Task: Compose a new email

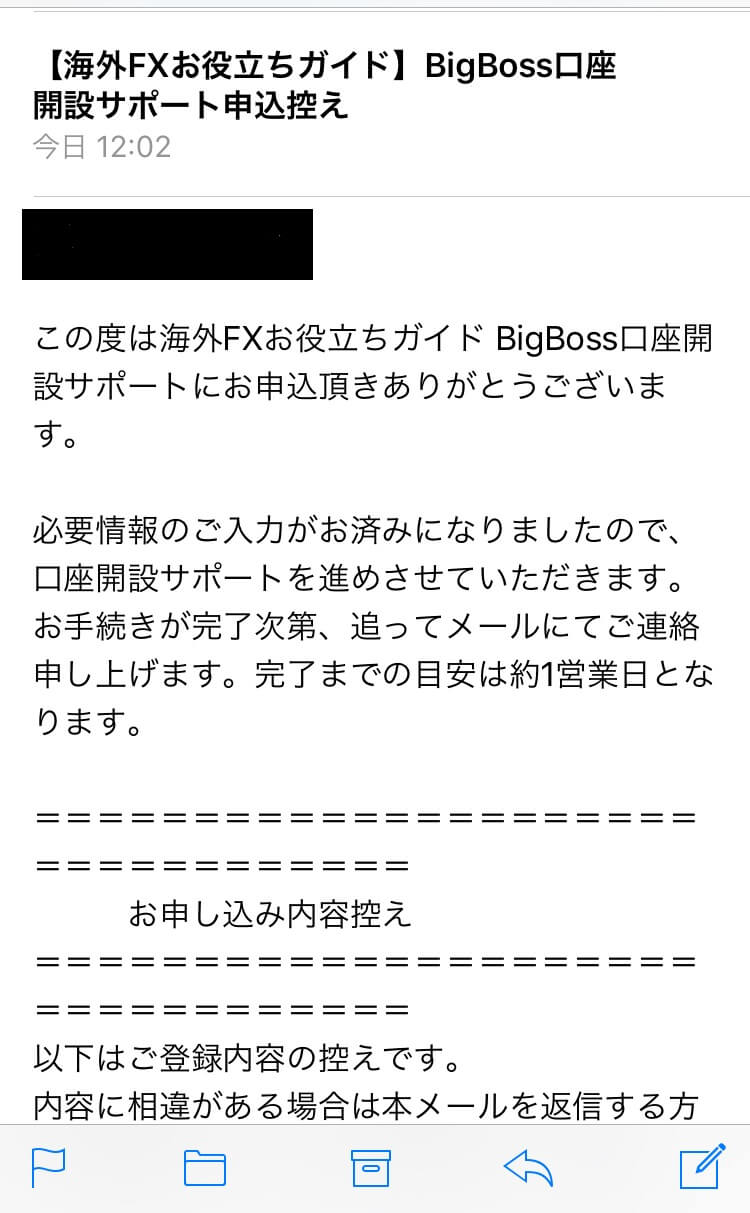Action: point(701,1166)
